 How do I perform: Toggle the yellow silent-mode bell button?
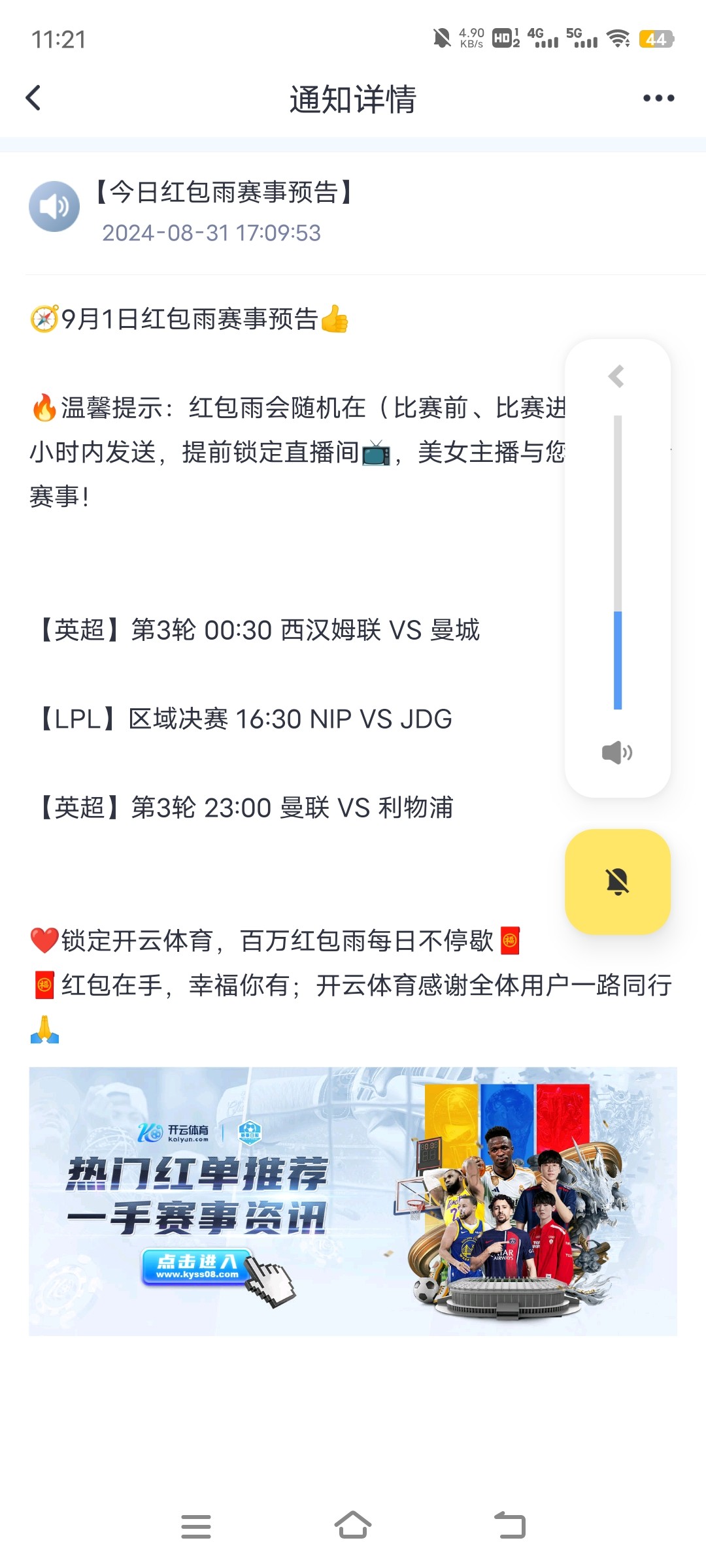click(x=618, y=881)
